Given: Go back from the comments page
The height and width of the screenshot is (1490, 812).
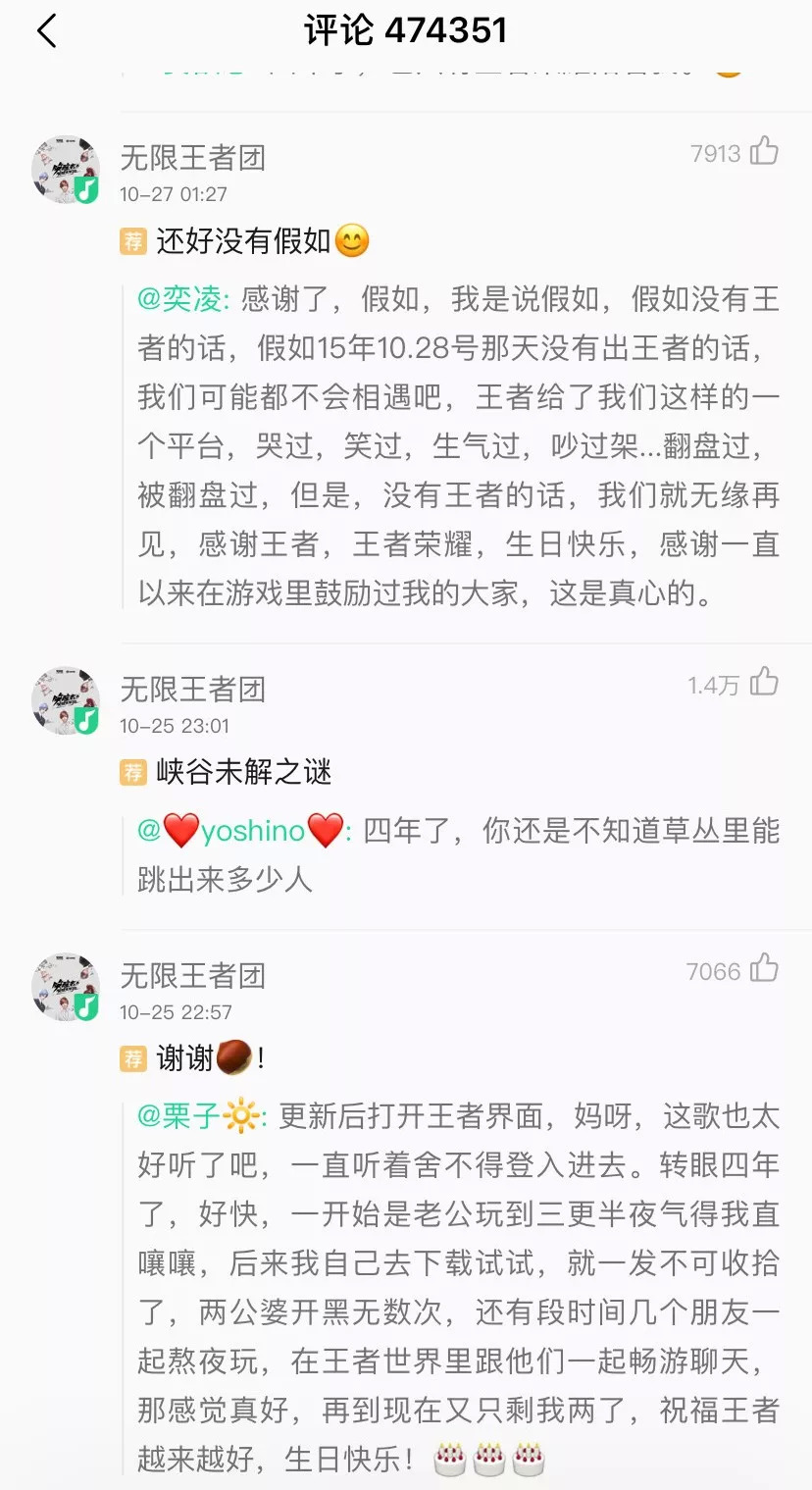Looking at the screenshot, I should tap(46, 31).
